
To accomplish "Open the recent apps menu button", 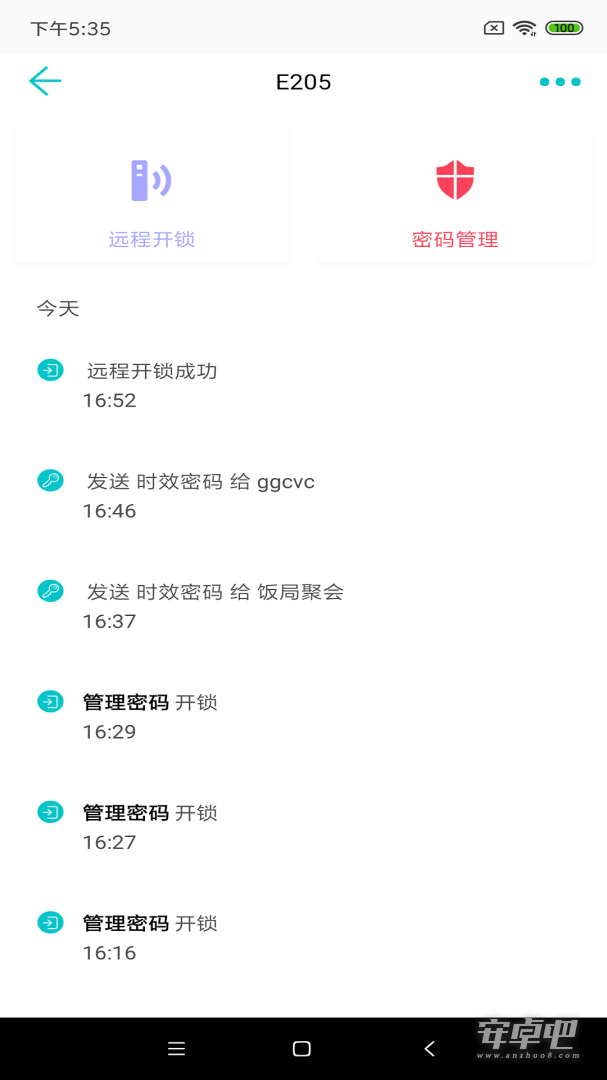I will pyautogui.click(x=176, y=1048).
